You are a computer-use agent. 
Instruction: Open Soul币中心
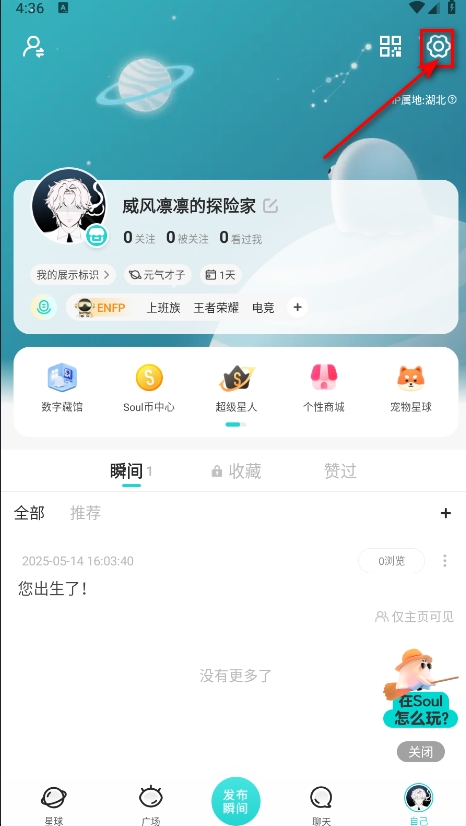click(x=149, y=388)
